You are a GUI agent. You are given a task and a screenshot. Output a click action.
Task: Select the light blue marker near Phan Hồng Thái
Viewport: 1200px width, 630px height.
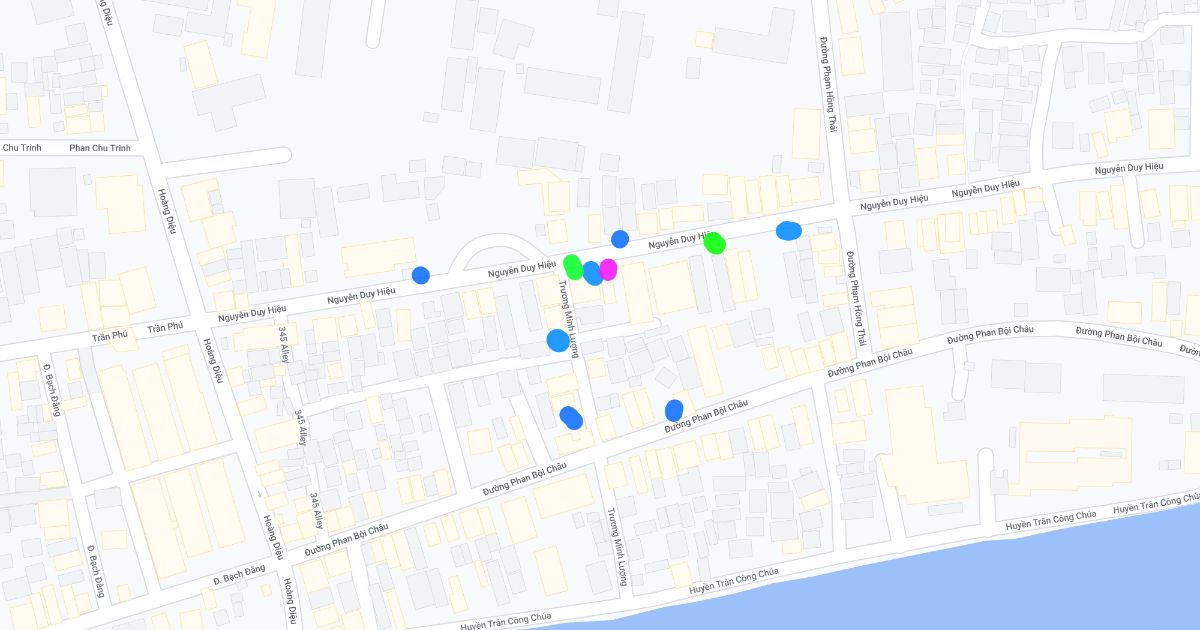pos(789,231)
